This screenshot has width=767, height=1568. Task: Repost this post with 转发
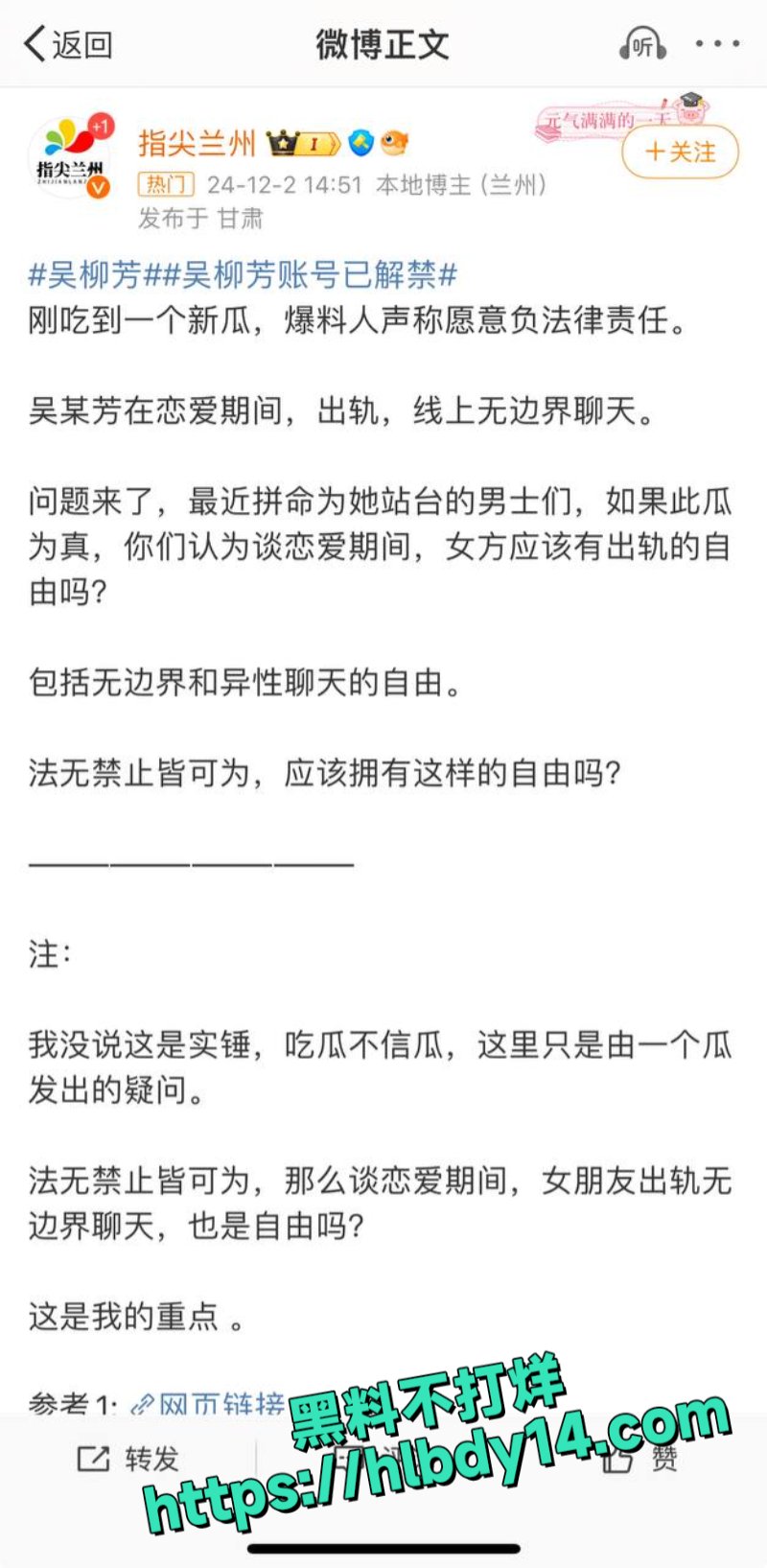pos(128,1459)
